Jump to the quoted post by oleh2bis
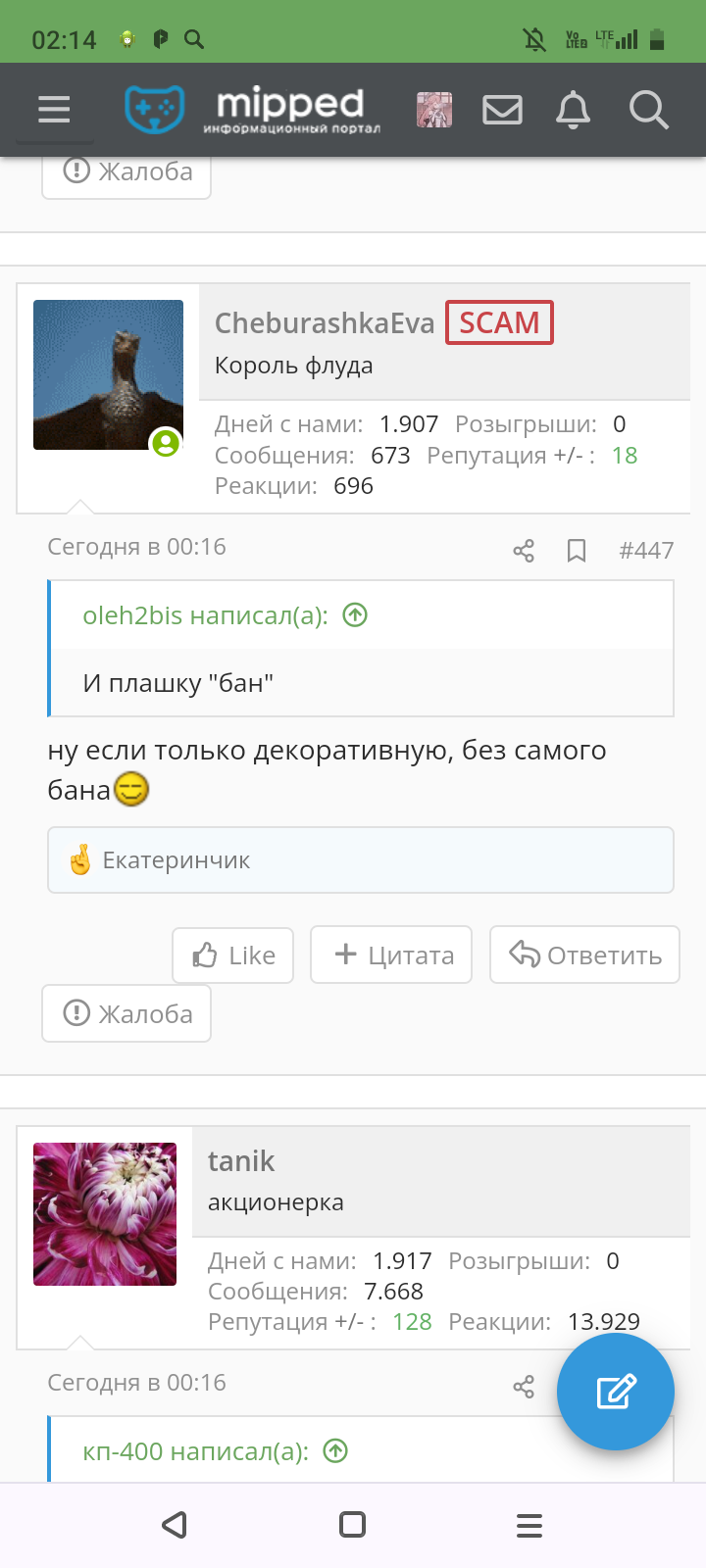Viewport: 706px width, 1568px height. [355, 615]
